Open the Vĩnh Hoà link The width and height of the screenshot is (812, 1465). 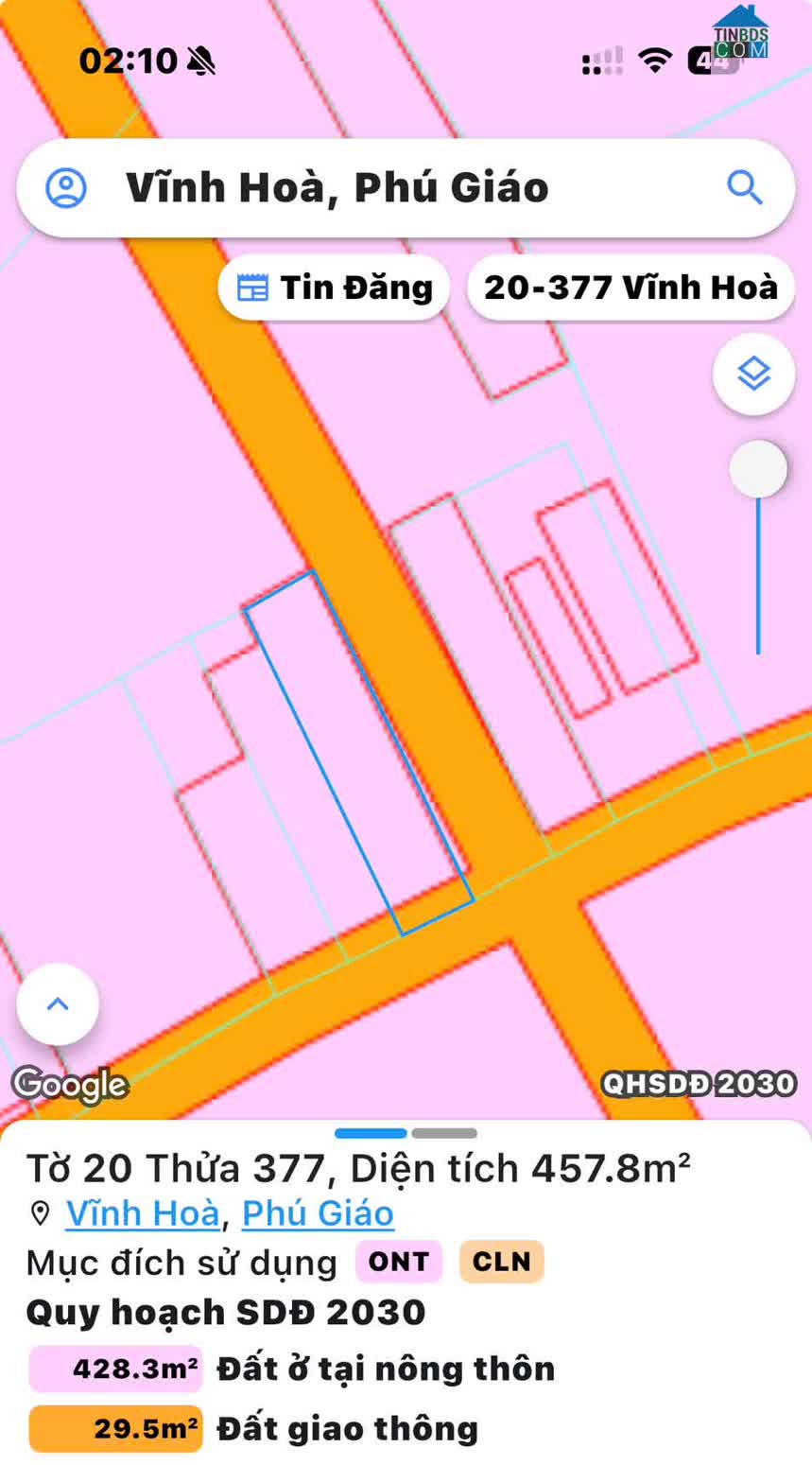143,1213
